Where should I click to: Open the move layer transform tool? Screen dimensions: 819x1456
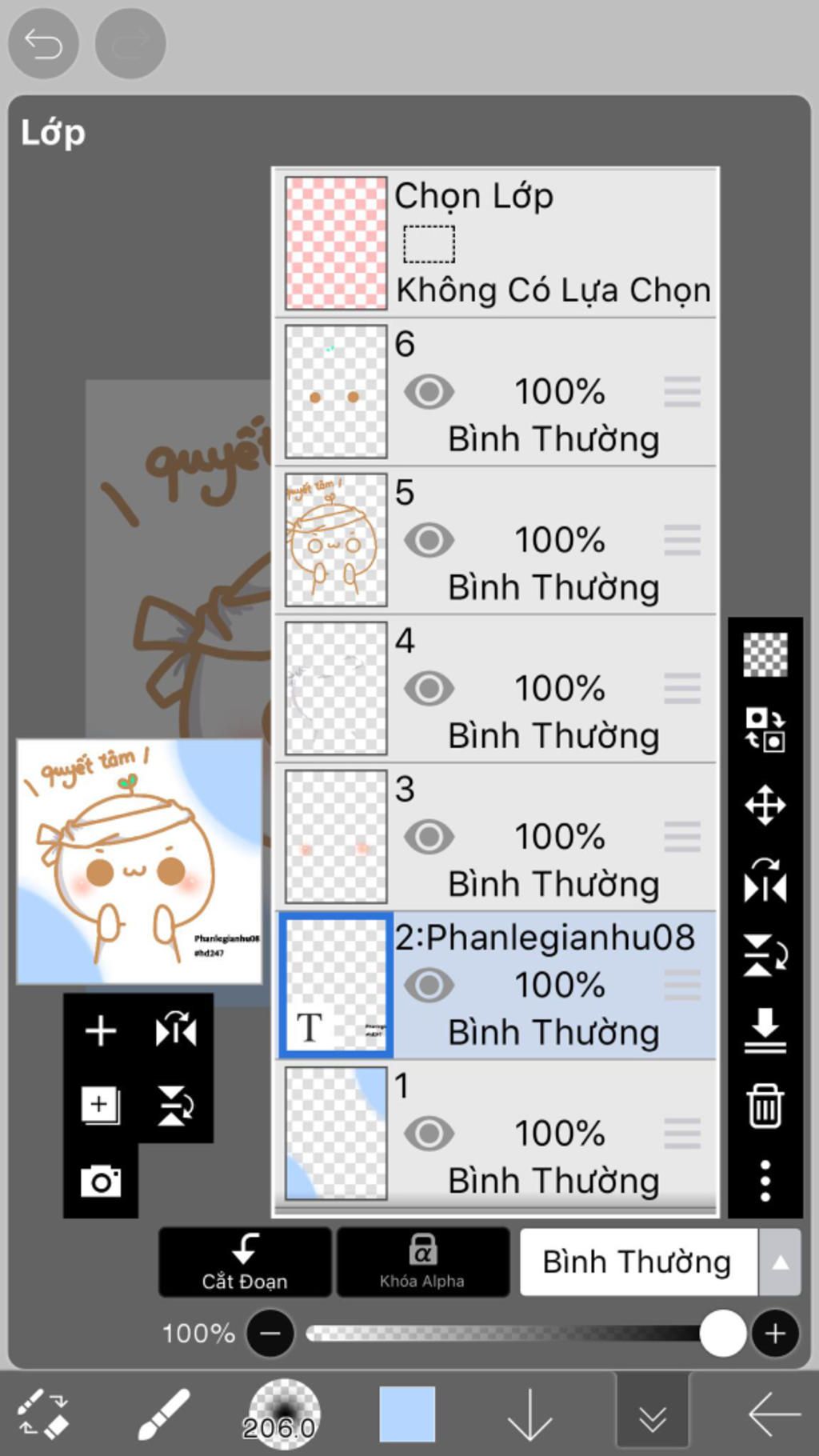[765, 805]
